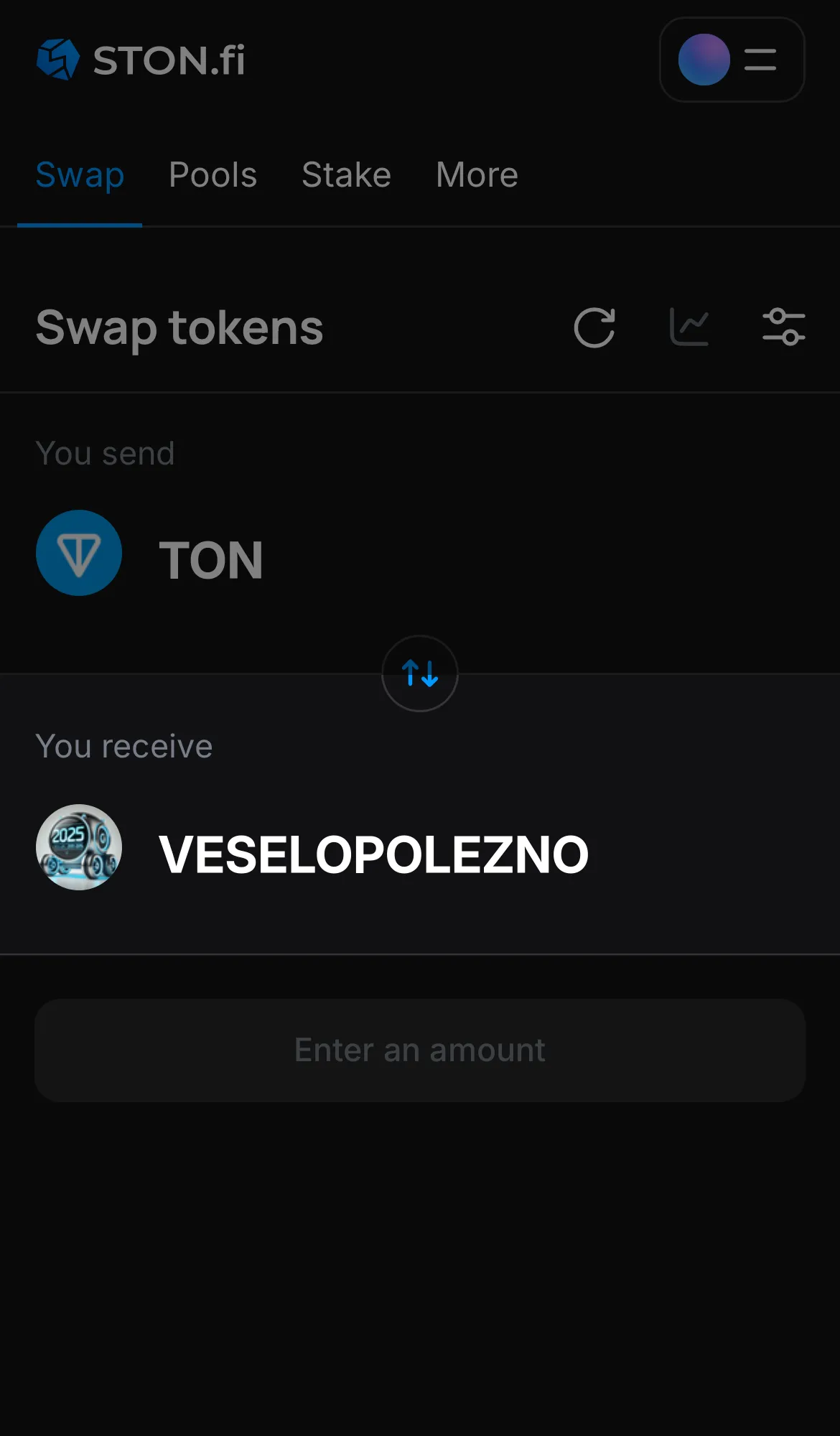Select the Swap tab
Image resolution: width=840 pixels, height=1436 pixels.
[80, 174]
